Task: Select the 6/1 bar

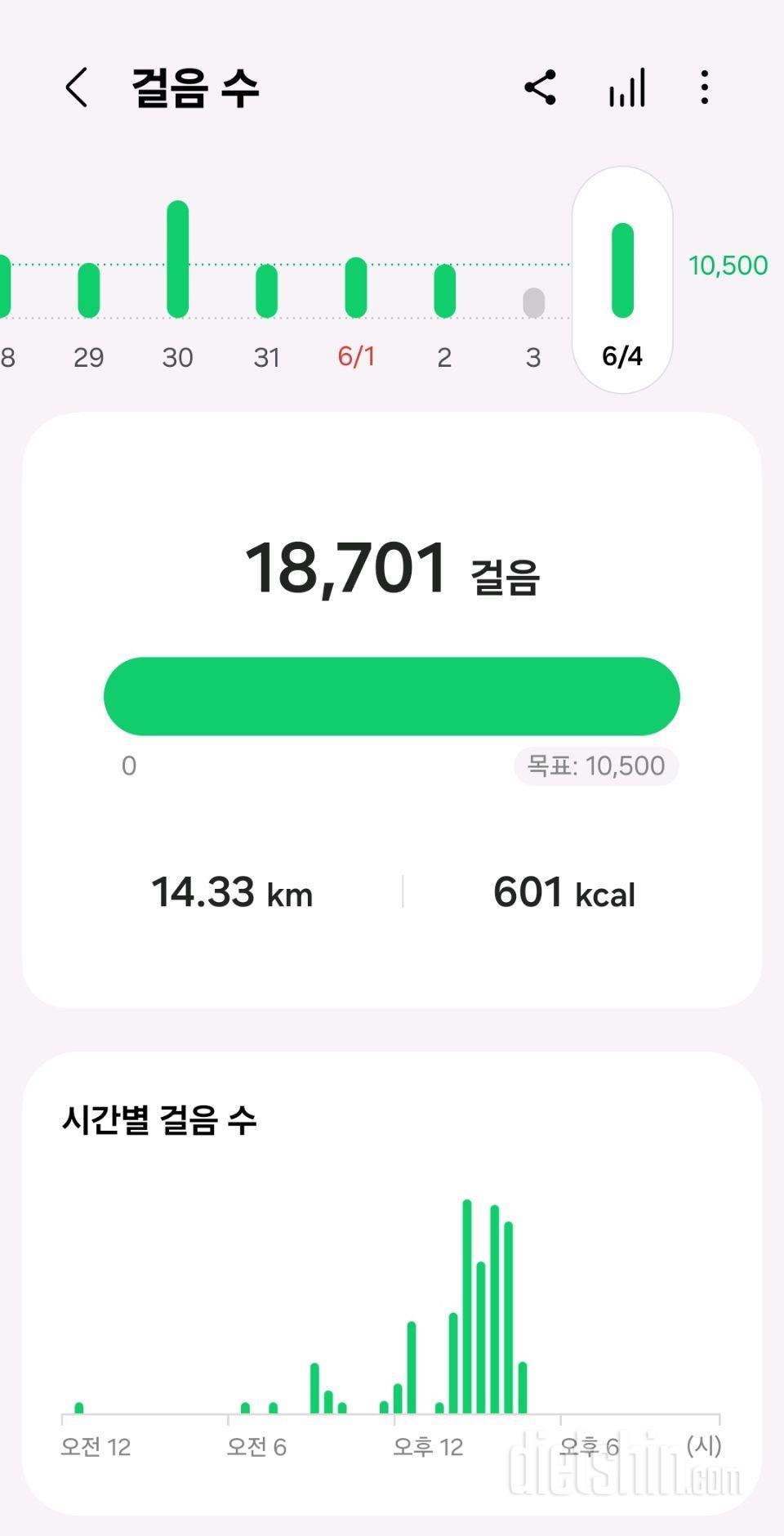Action: [356, 288]
